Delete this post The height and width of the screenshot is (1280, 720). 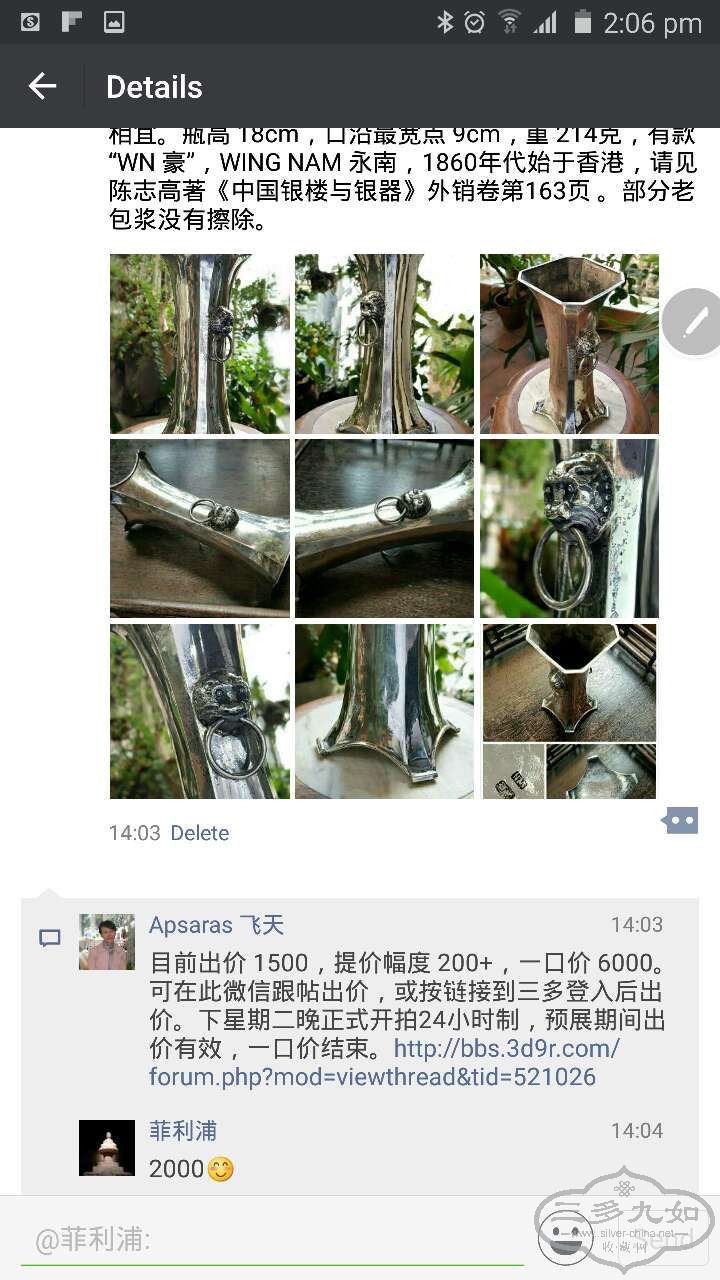coord(199,833)
